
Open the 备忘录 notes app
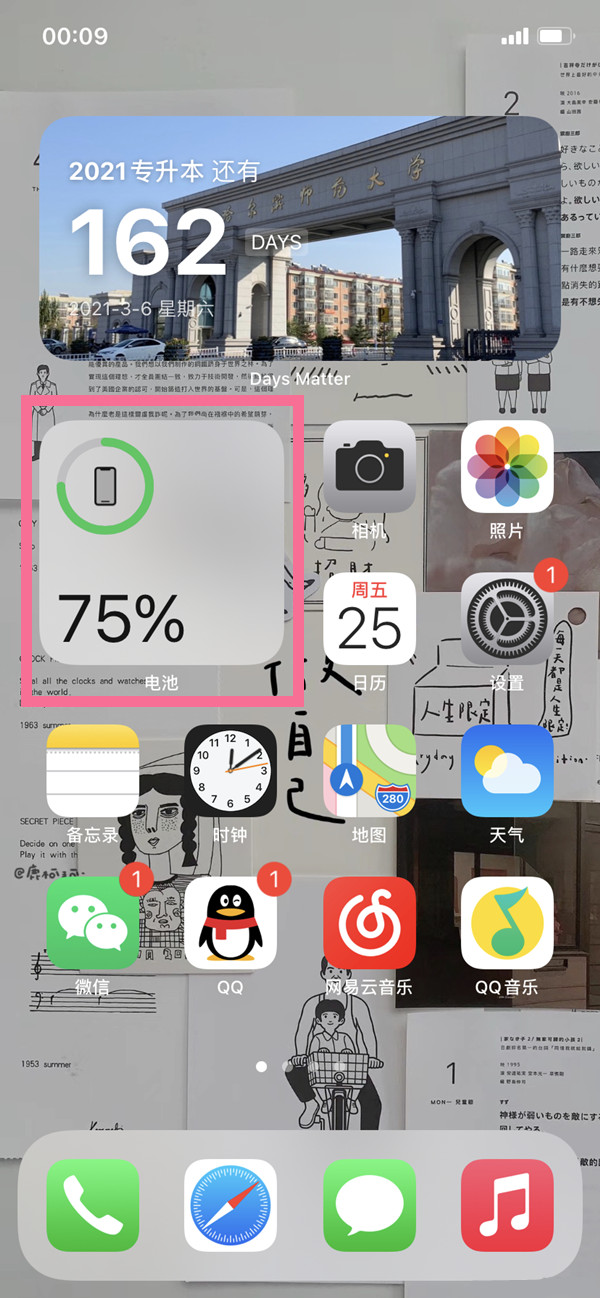[93, 771]
